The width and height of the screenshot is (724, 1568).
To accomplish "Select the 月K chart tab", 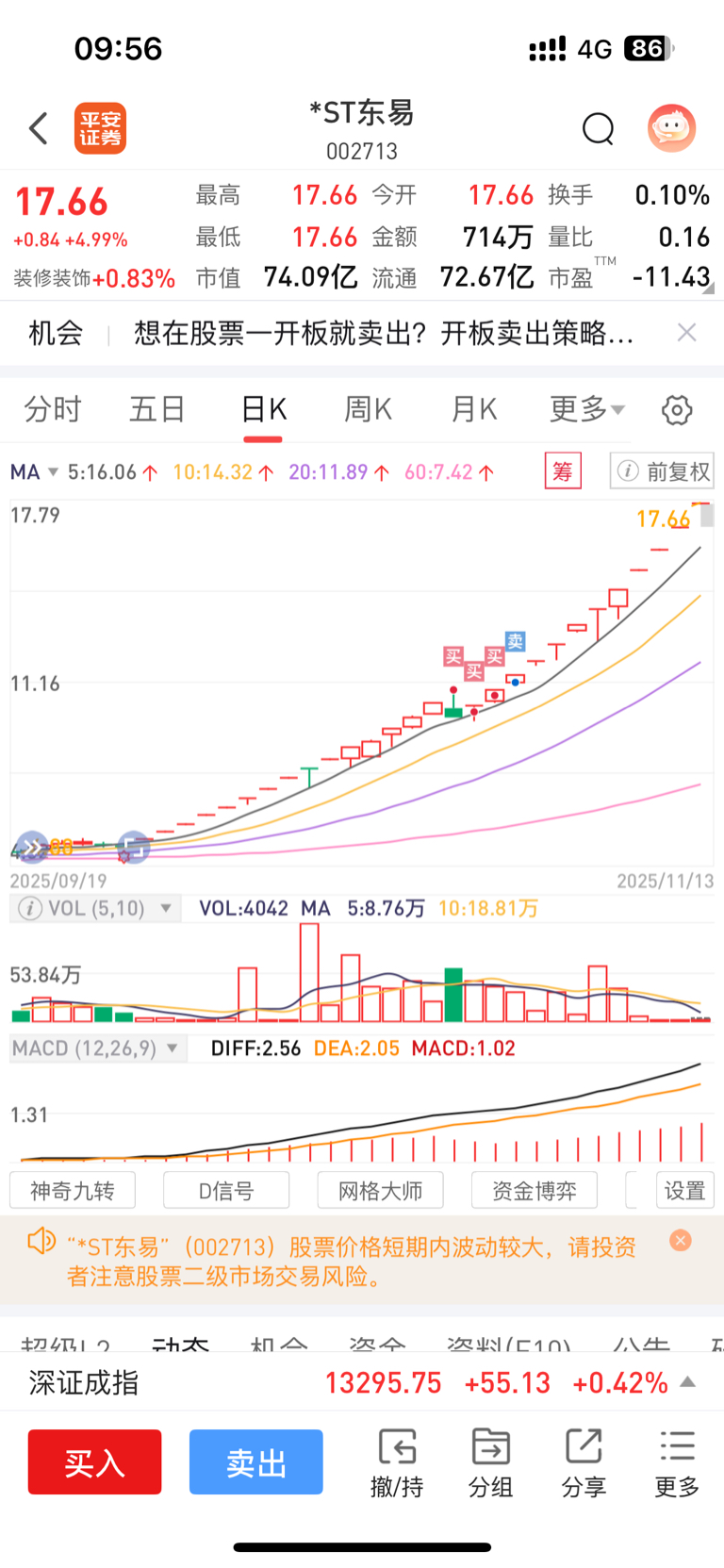I will (473, 409).
